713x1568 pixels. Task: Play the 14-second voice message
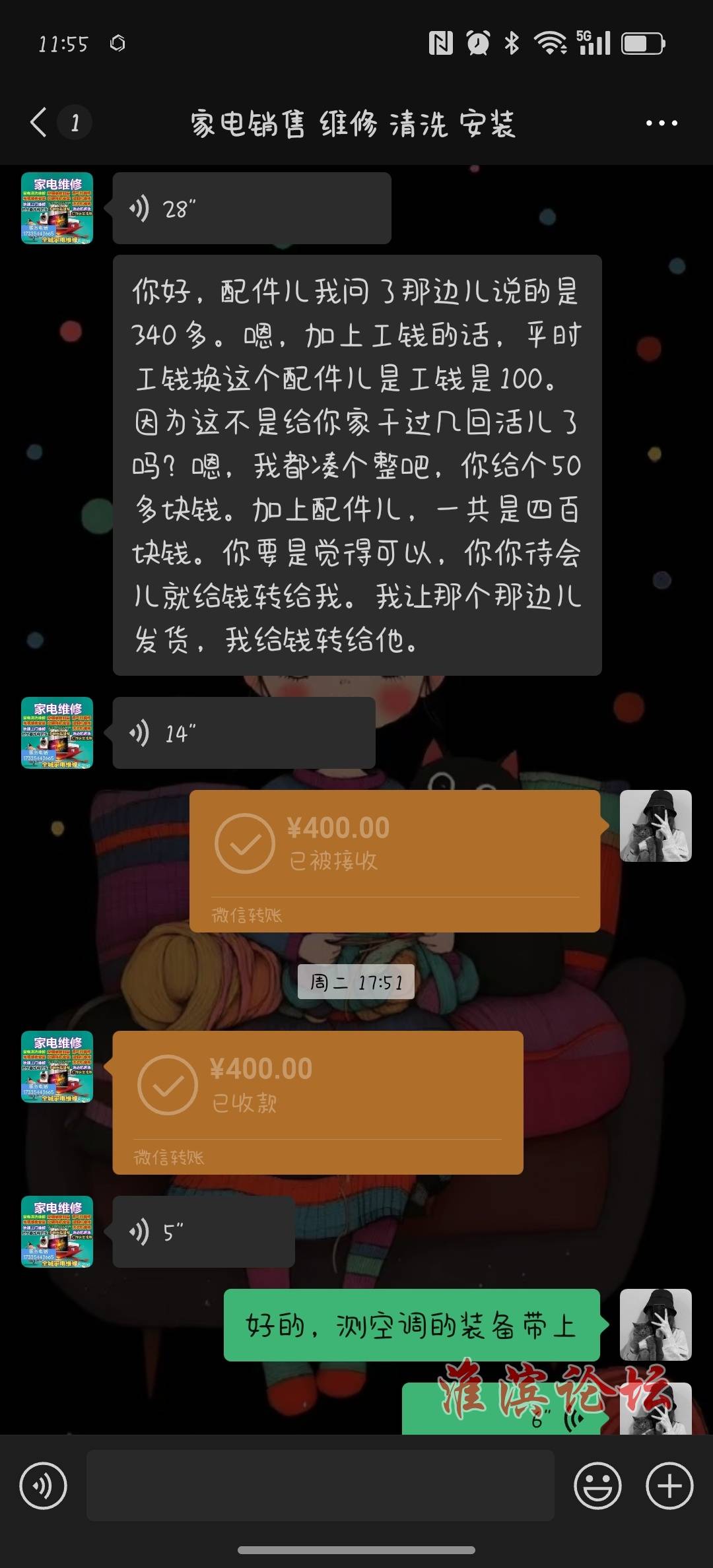tap(243, 733)
